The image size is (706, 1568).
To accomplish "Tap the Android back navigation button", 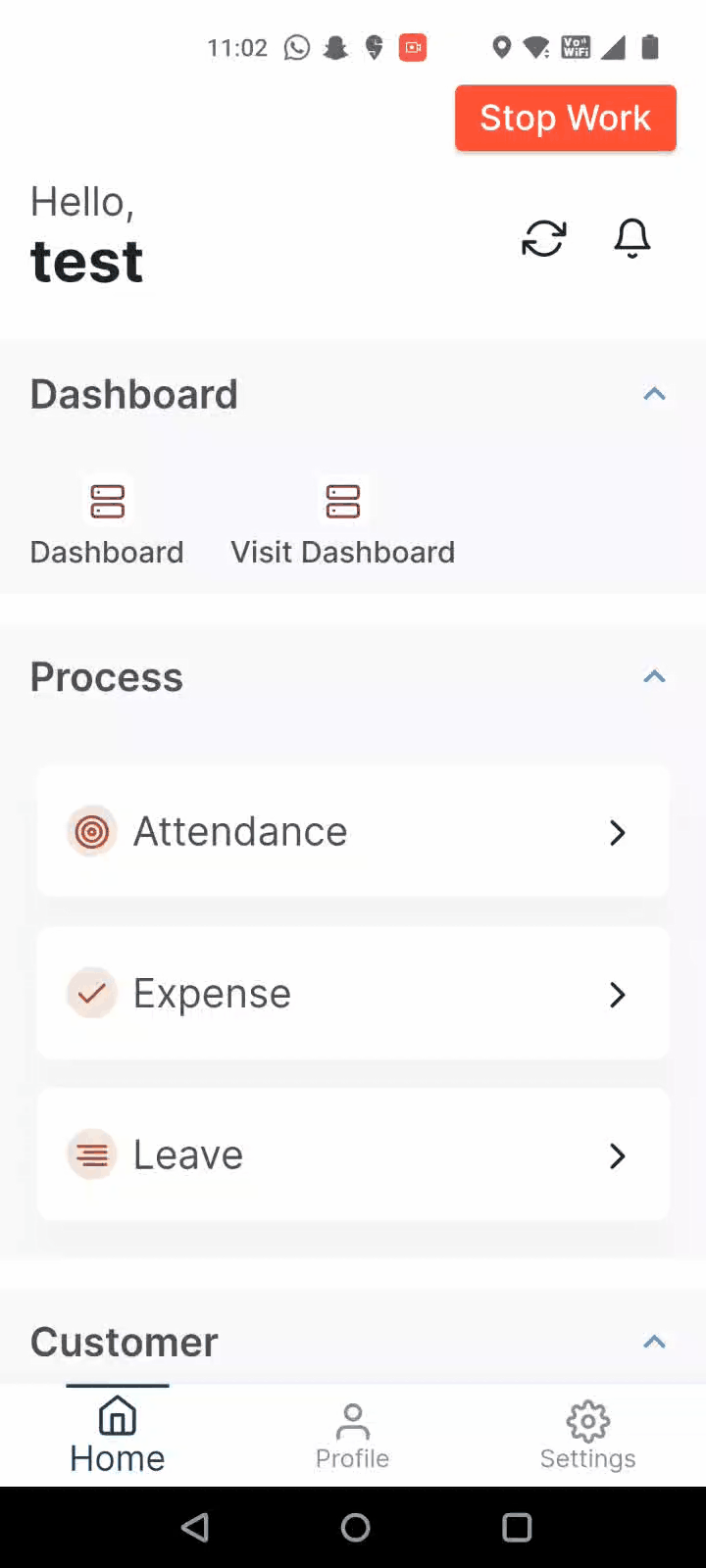I will tap(194, 1527).
